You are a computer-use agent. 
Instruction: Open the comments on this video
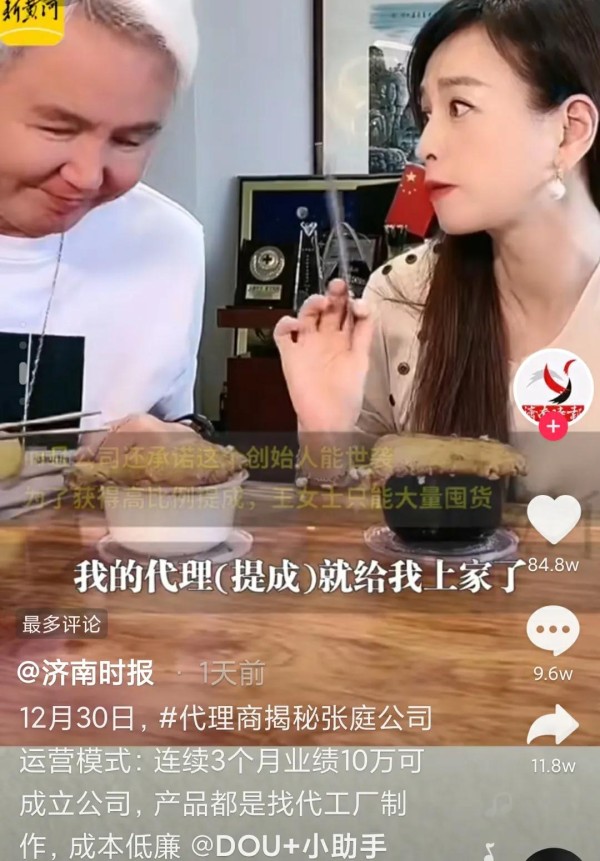click(x=553, y=632)
